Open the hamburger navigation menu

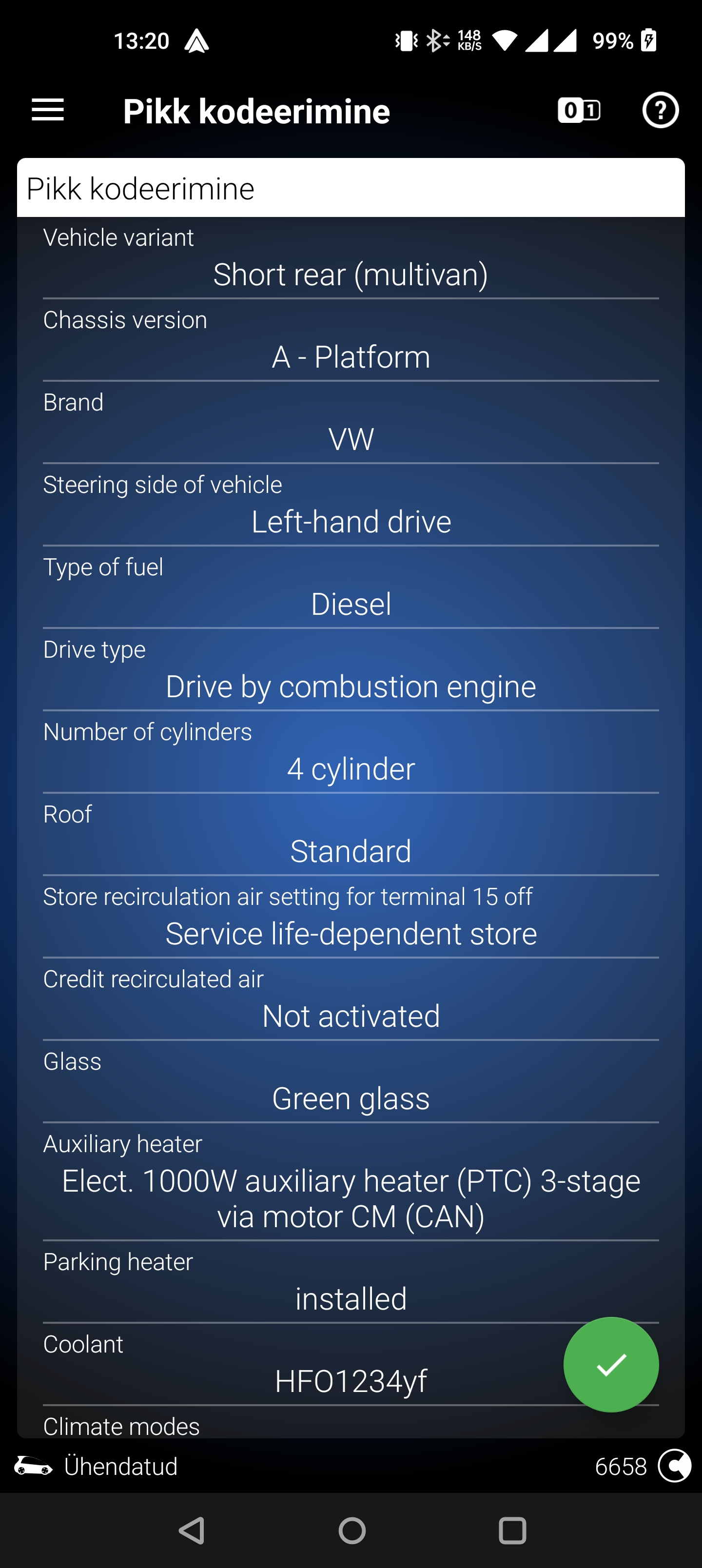pyautogui.click(x=47, y=110)
